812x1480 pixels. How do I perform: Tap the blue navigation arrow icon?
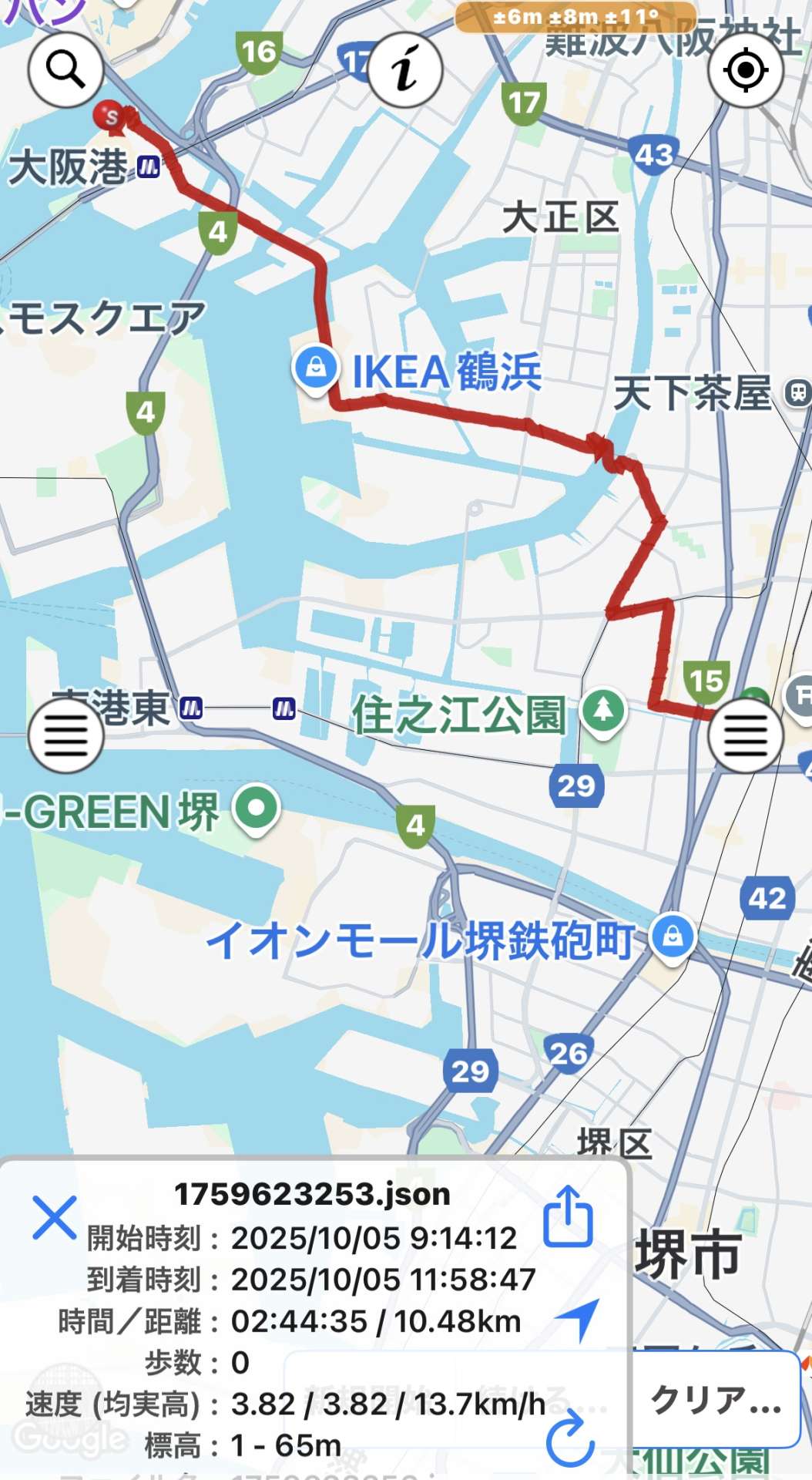coord(578,1319)
